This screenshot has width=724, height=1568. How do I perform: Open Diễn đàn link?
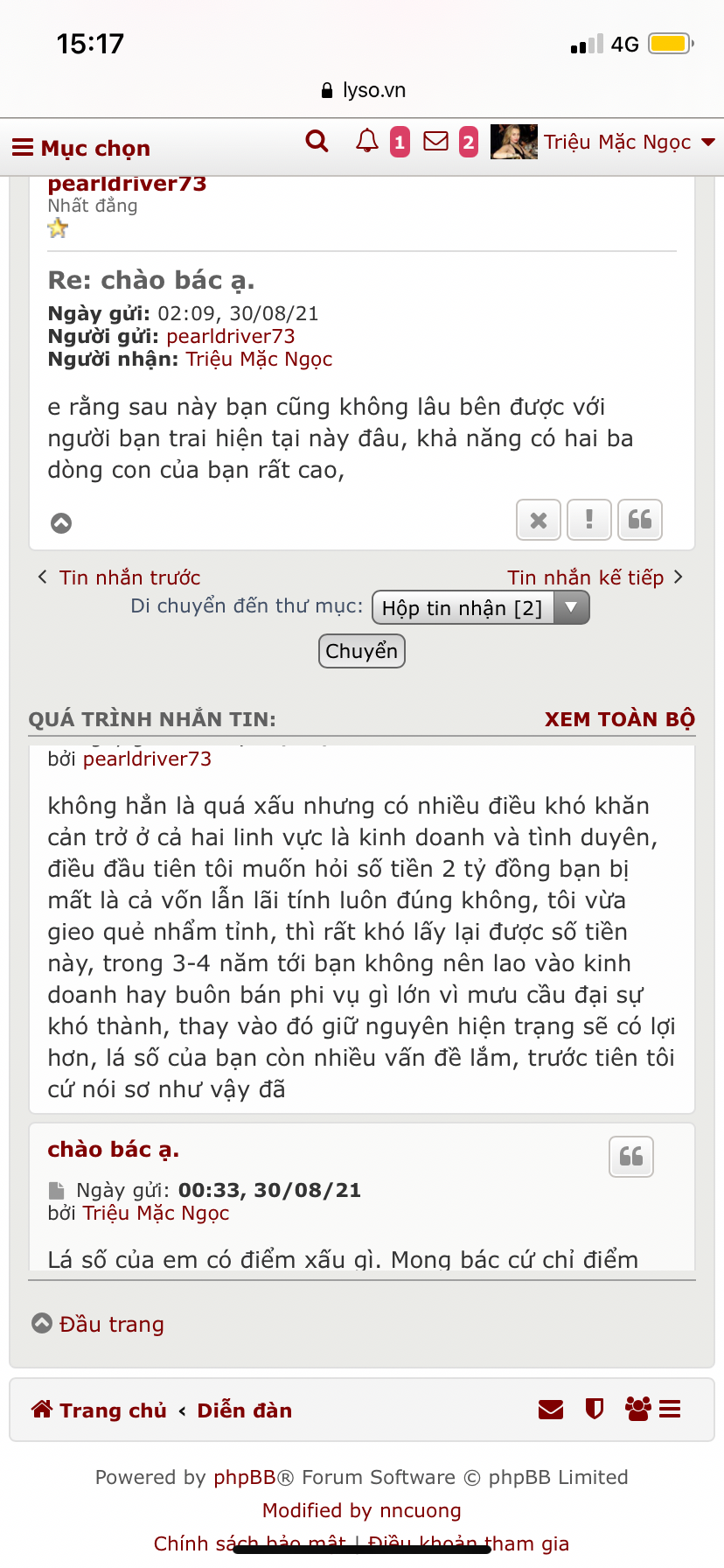(244, 1410)
